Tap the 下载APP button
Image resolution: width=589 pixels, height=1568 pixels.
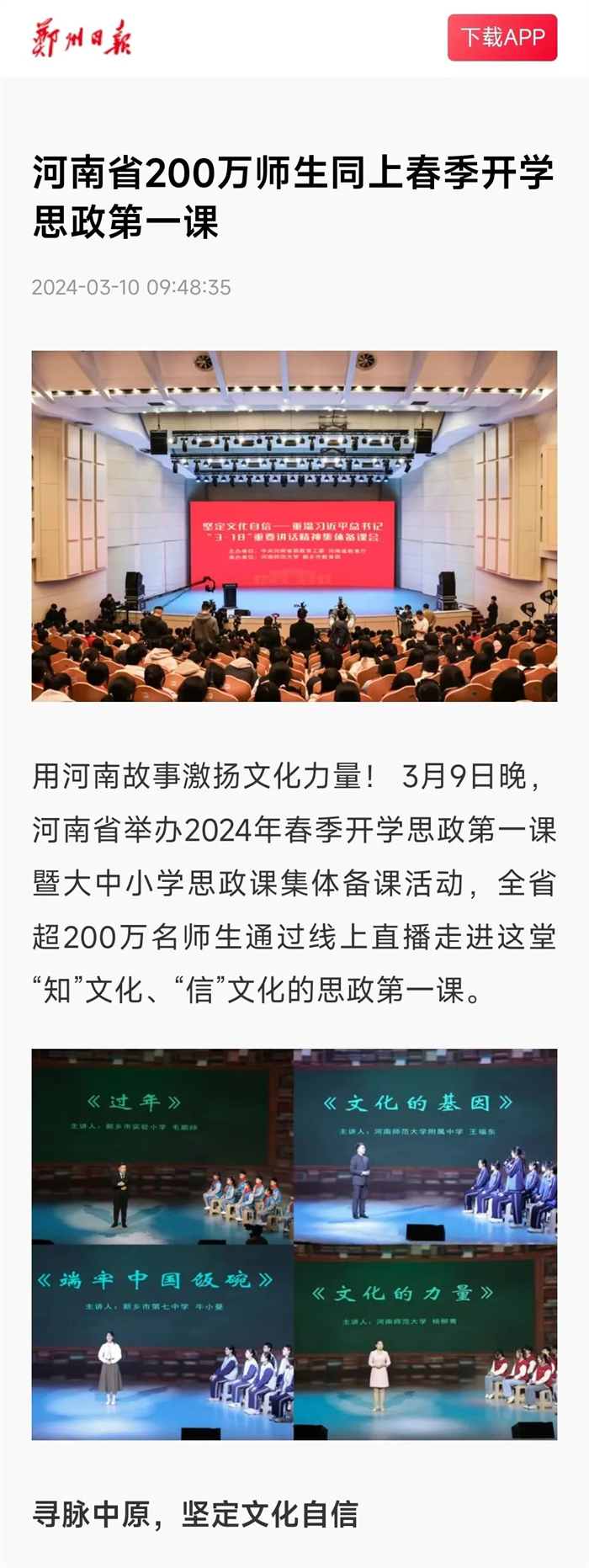(x=501, y=38)
